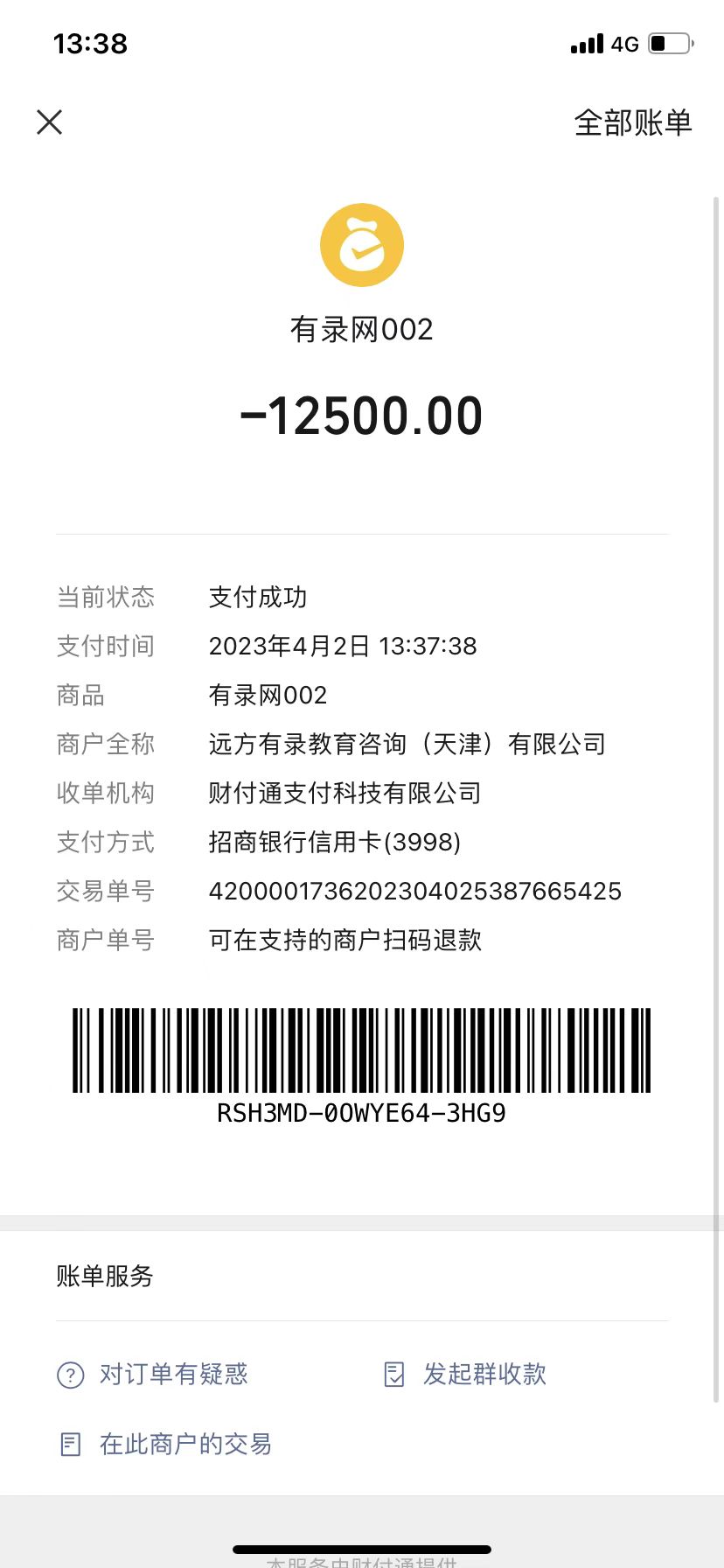724x1568 pixels.
Task: Tap 对订单有疑惑 for order help
Action: 173,1374
